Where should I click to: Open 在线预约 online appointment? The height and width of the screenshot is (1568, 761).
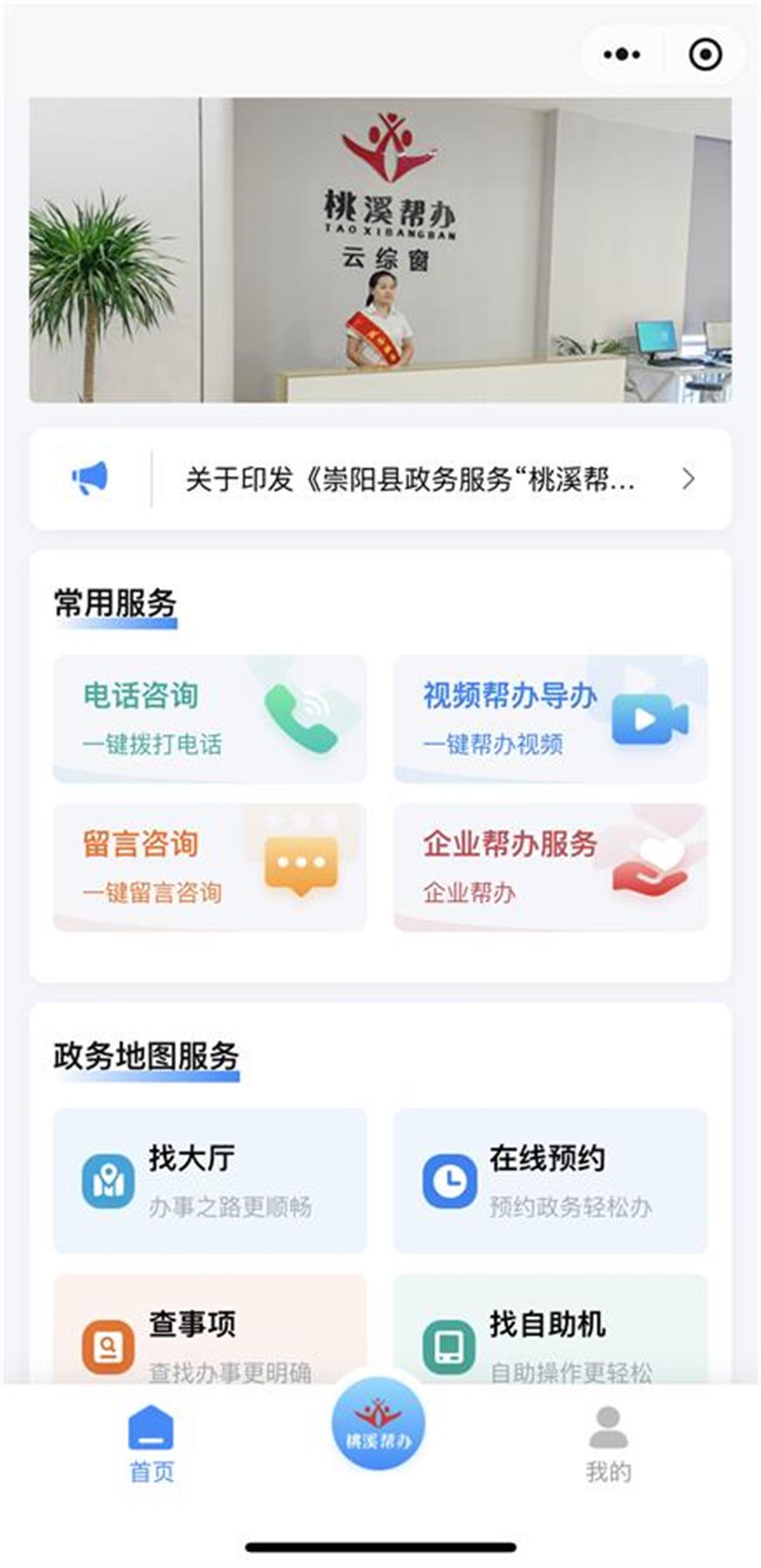(x=550, y=1181)
